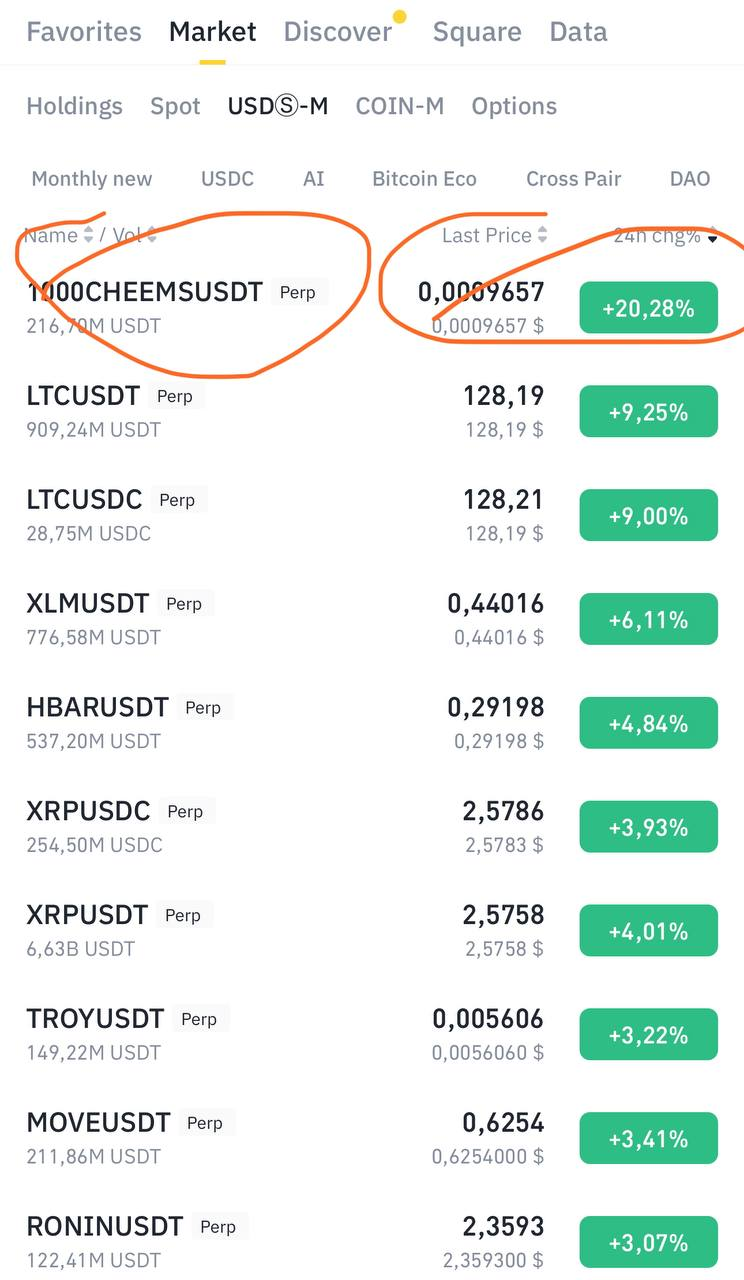The image size is (744, 1280).
Task: Click the yellow notification dot on Discover
Action: point(397,16)
